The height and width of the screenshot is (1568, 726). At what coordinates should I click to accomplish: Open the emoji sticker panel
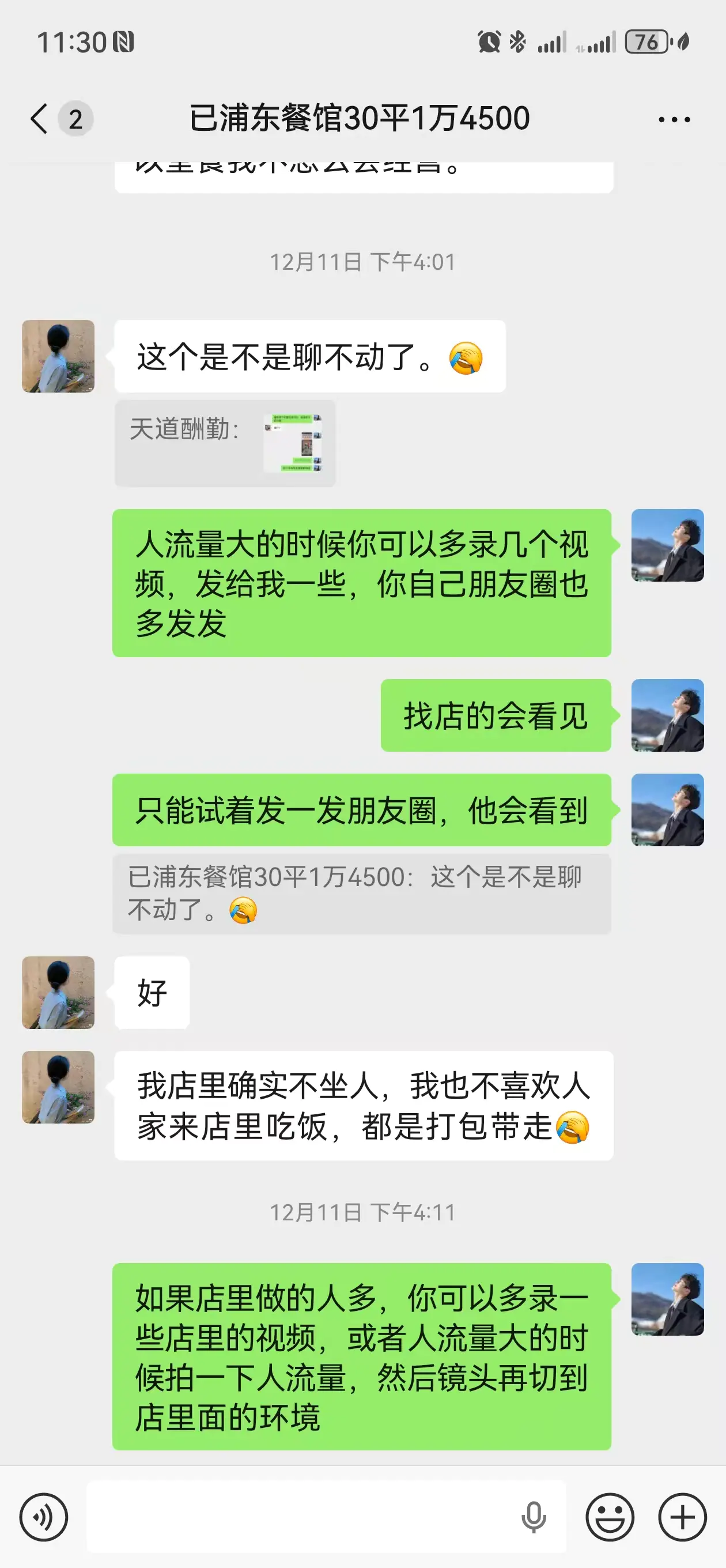tap(610, 1517)
